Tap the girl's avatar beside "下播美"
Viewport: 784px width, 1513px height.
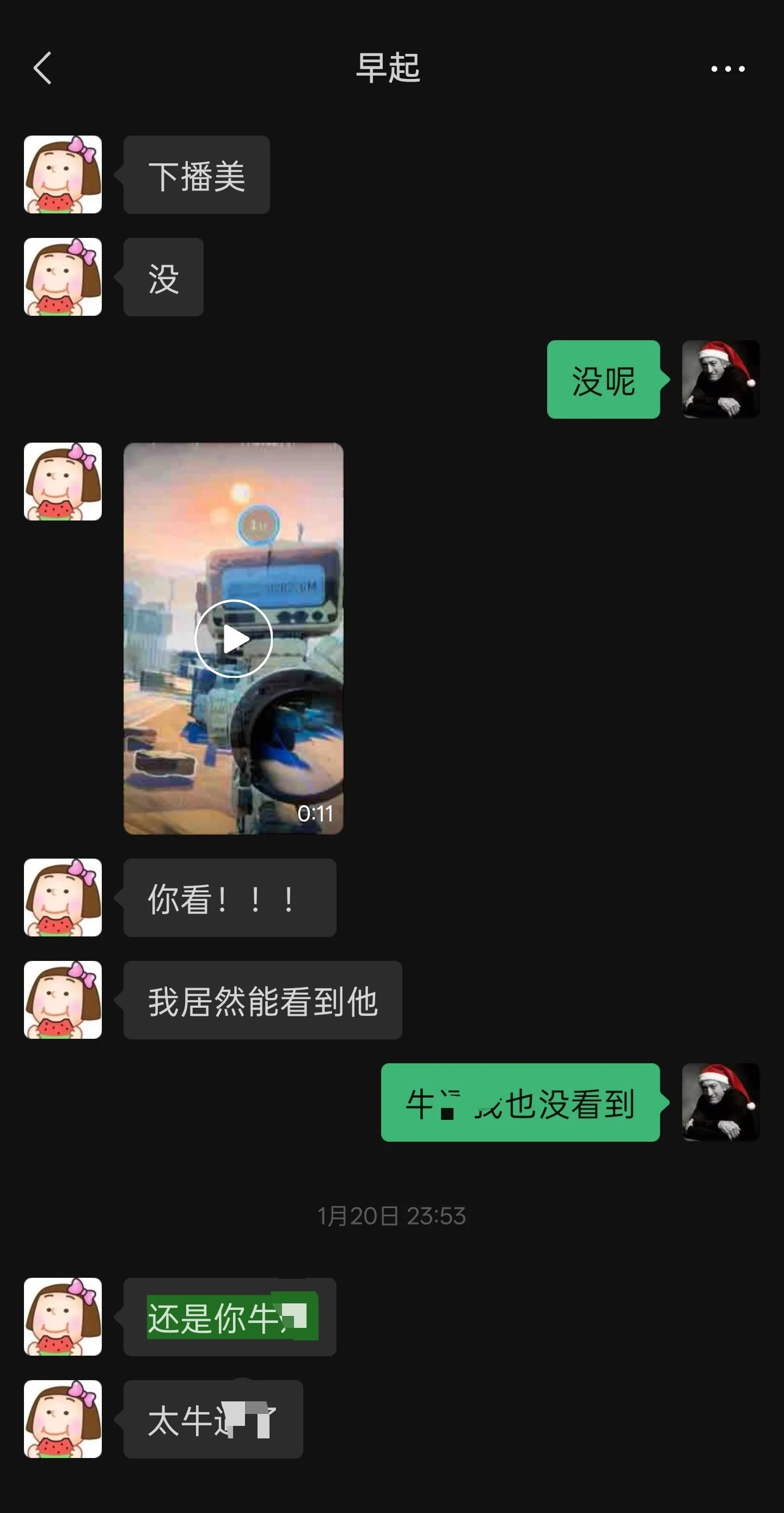[x=63, y=174]
